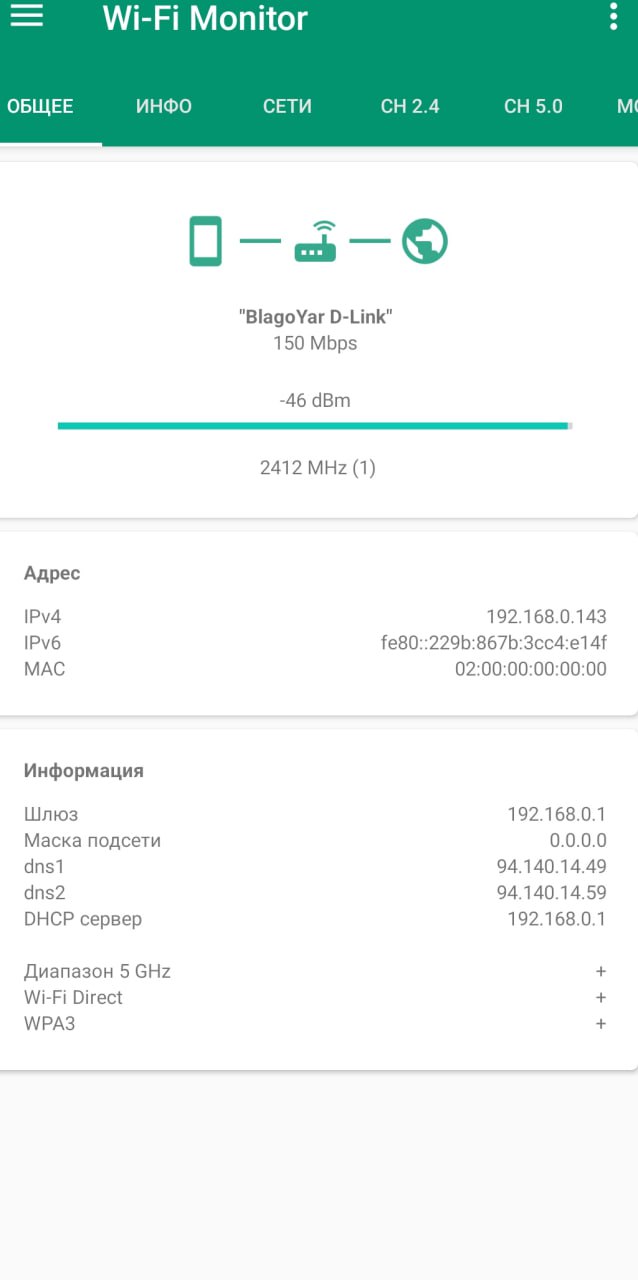Open the three-dot overflow menu
Screen dimensions: 638x1280
click(x=613, y=17)
